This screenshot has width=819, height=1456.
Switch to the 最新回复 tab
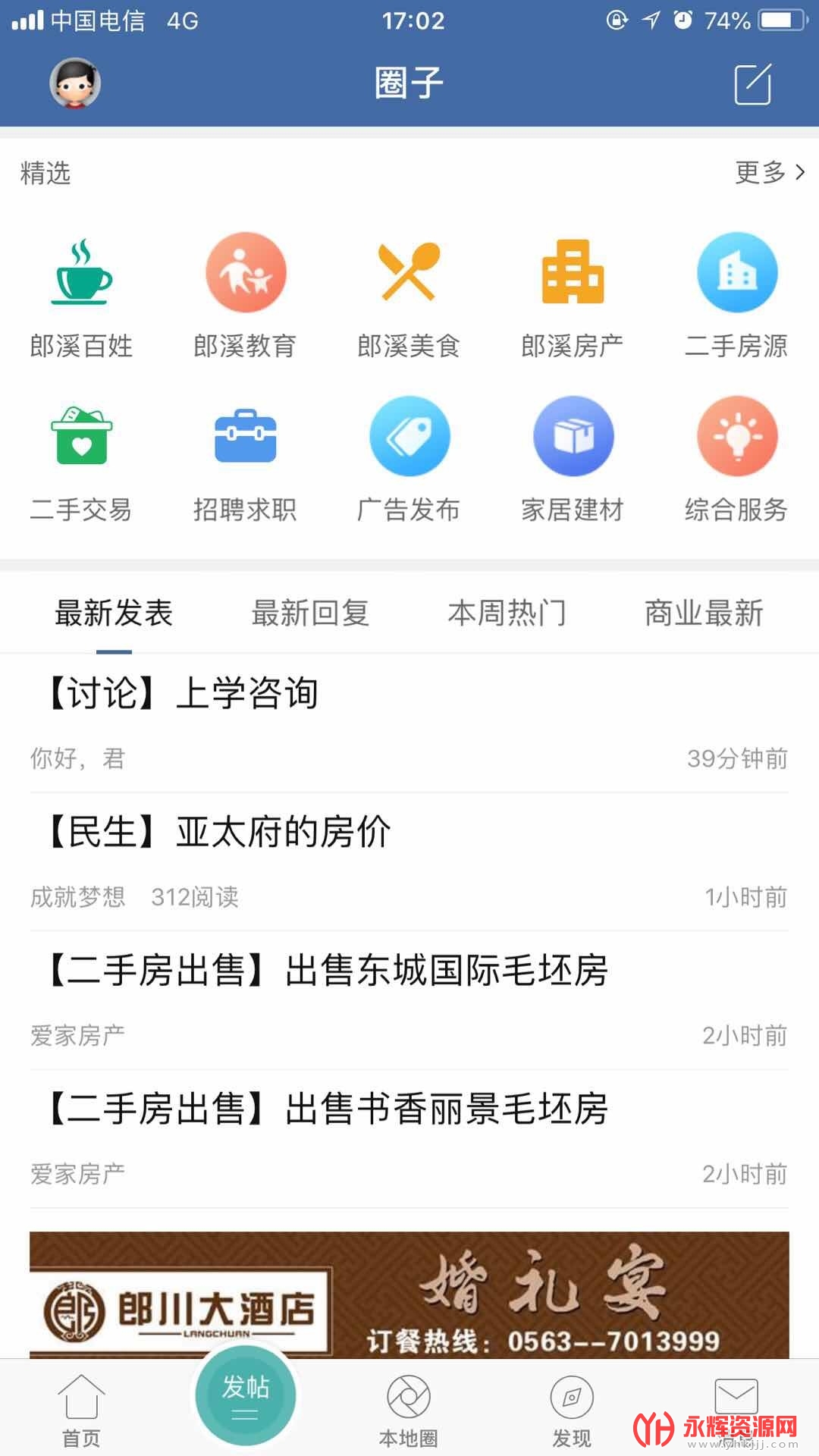point(310,613)
